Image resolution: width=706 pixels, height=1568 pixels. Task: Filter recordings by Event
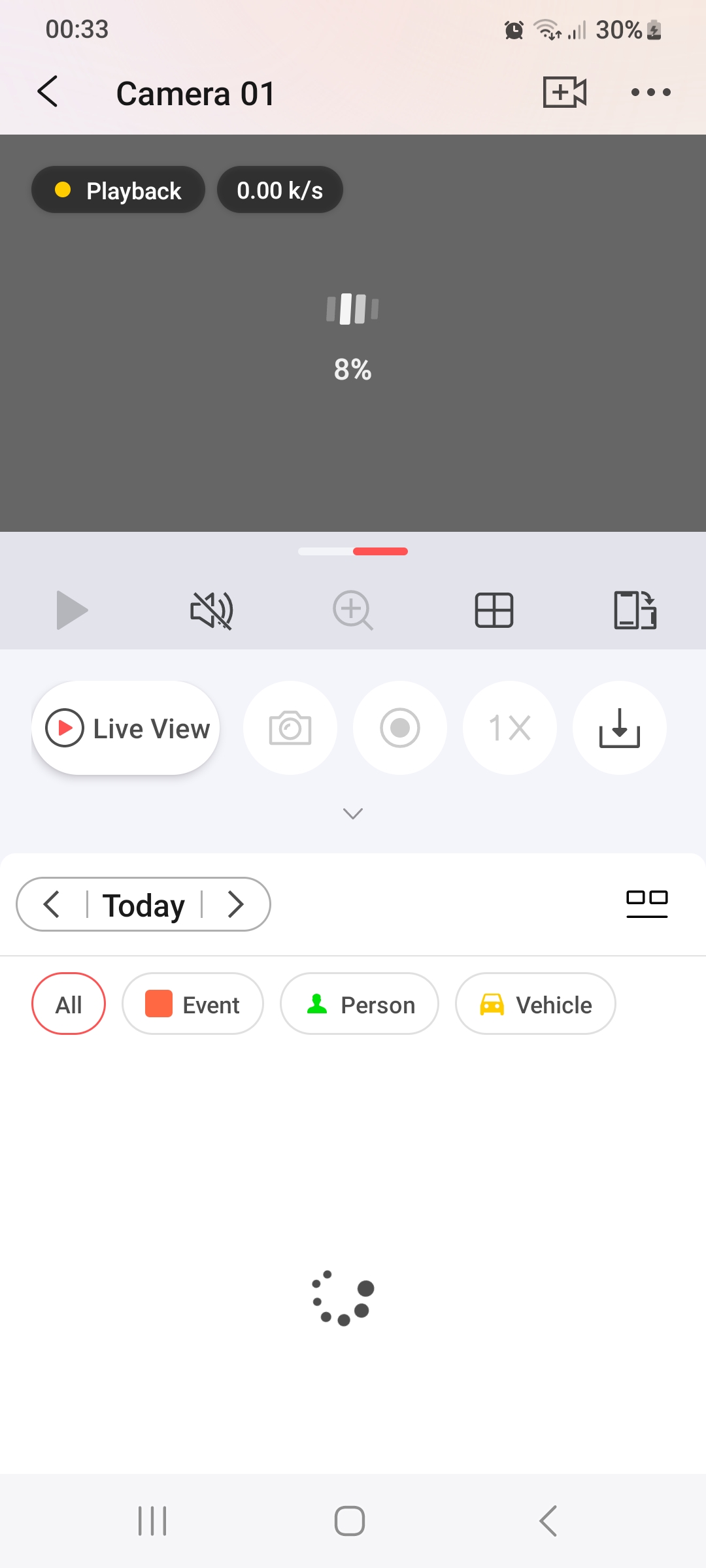coord(193,1004)
